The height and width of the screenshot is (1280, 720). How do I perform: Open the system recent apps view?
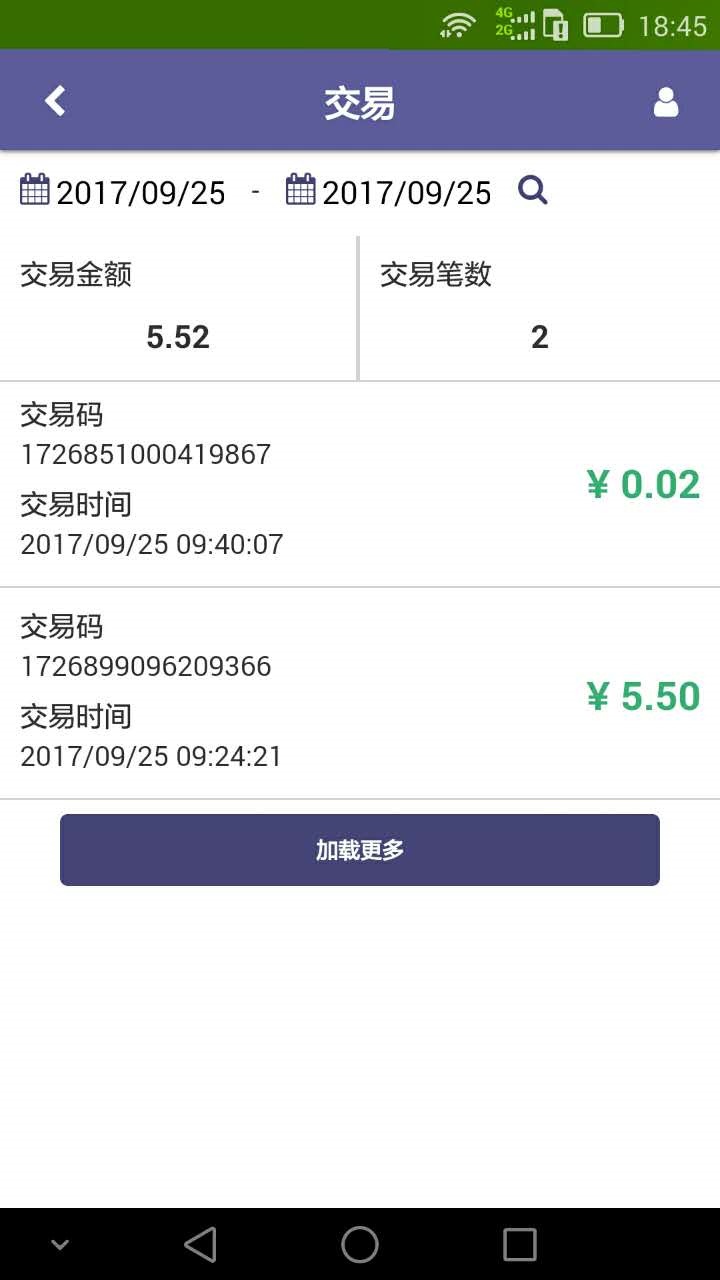coord(520,1245)
